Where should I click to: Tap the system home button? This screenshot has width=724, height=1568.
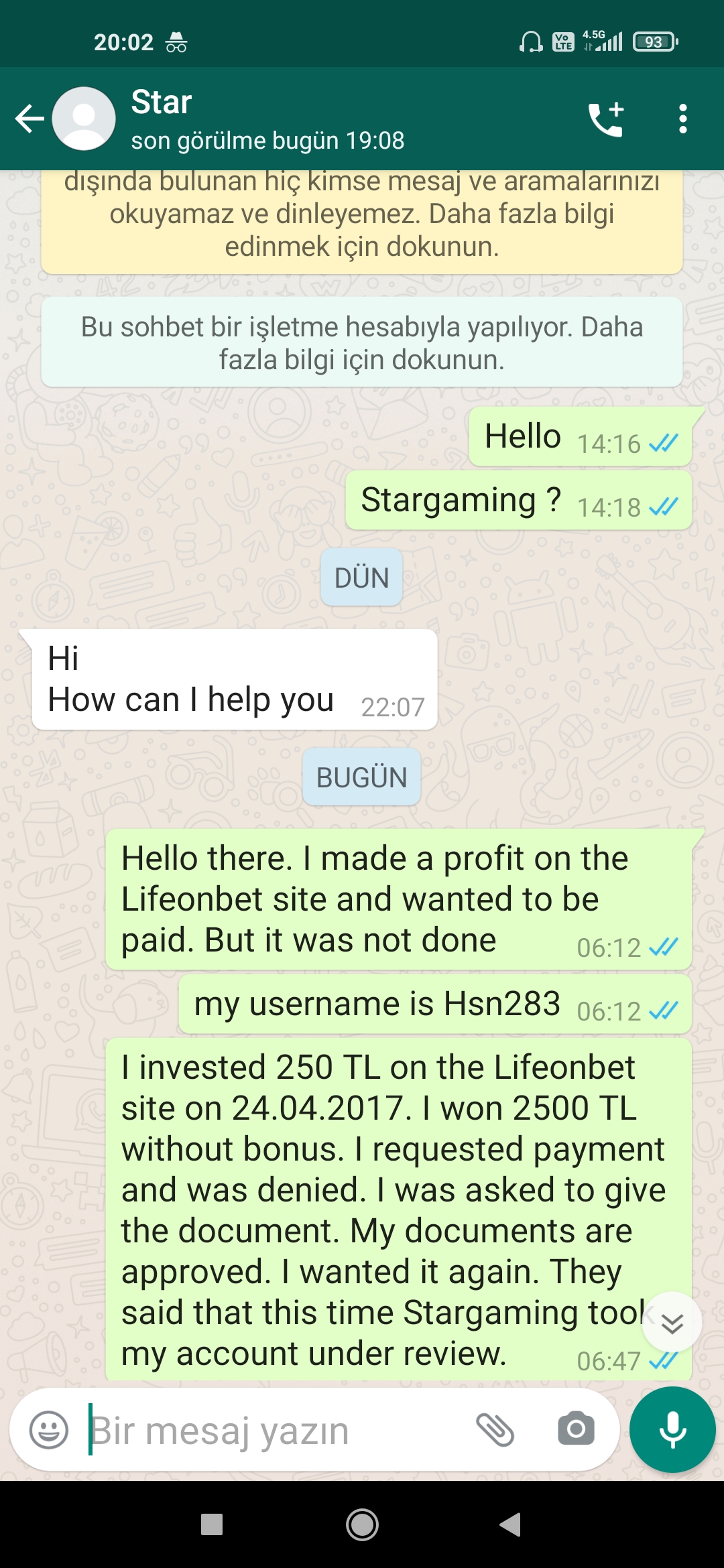[x=362, y=1525]
